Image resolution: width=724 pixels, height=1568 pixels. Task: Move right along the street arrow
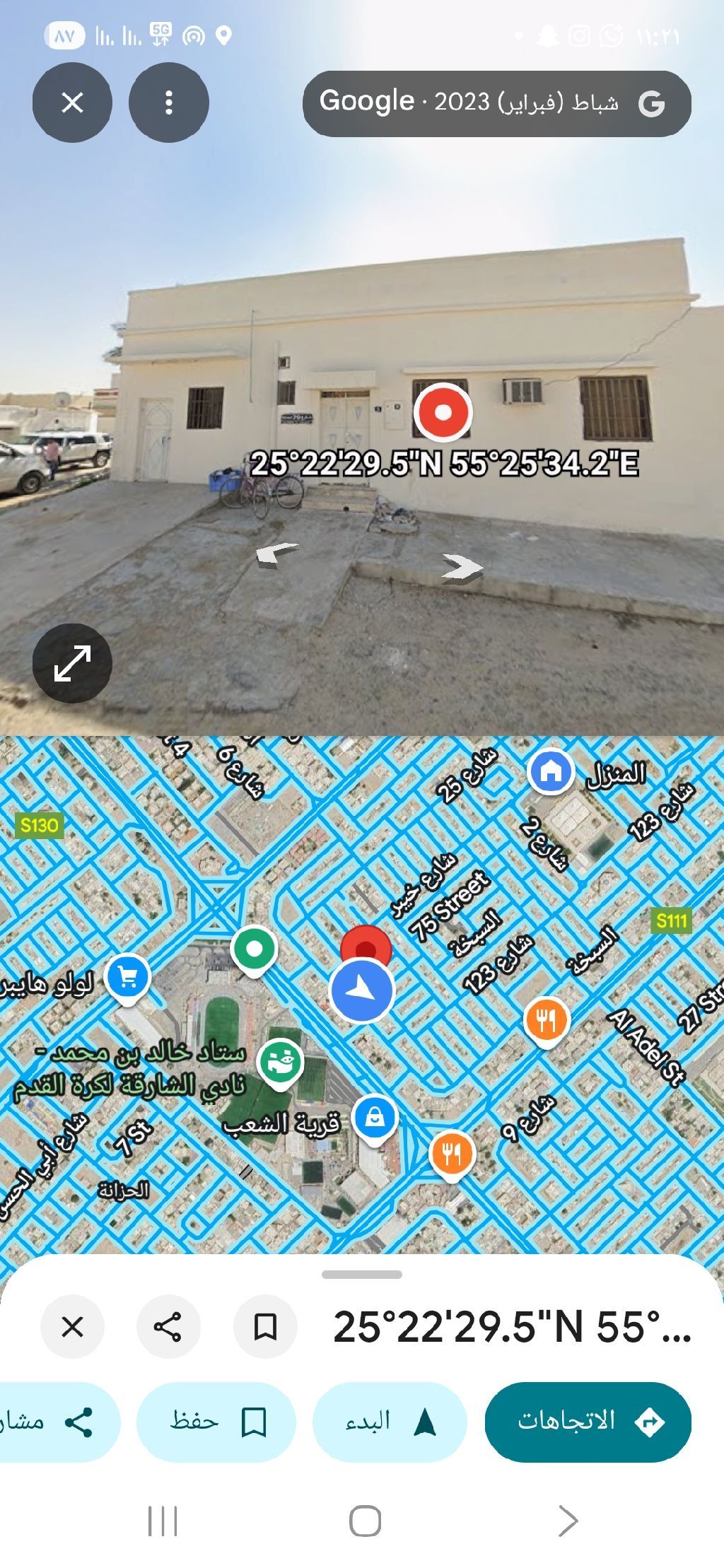[462, 567]
